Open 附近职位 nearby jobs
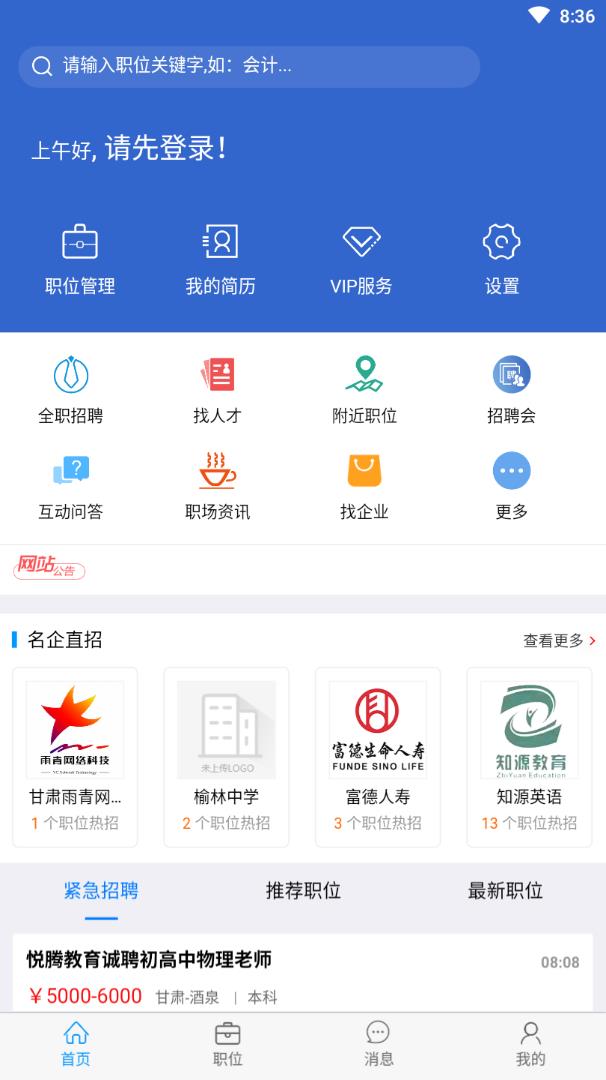Viewport: 606px width, 1080px height. 364,390
